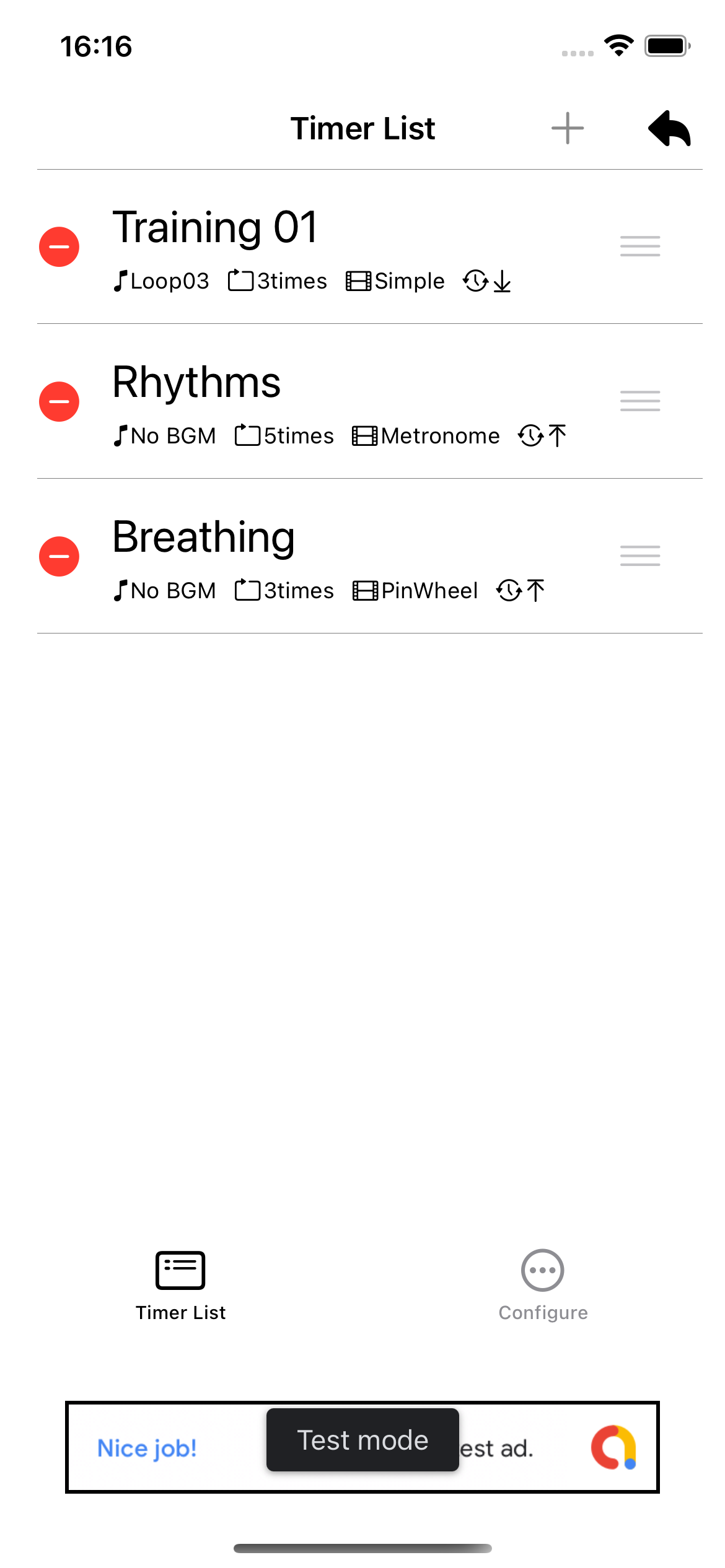Delete the Rhythms timer
Screen dimensions: 725x1568
point(59,401)
